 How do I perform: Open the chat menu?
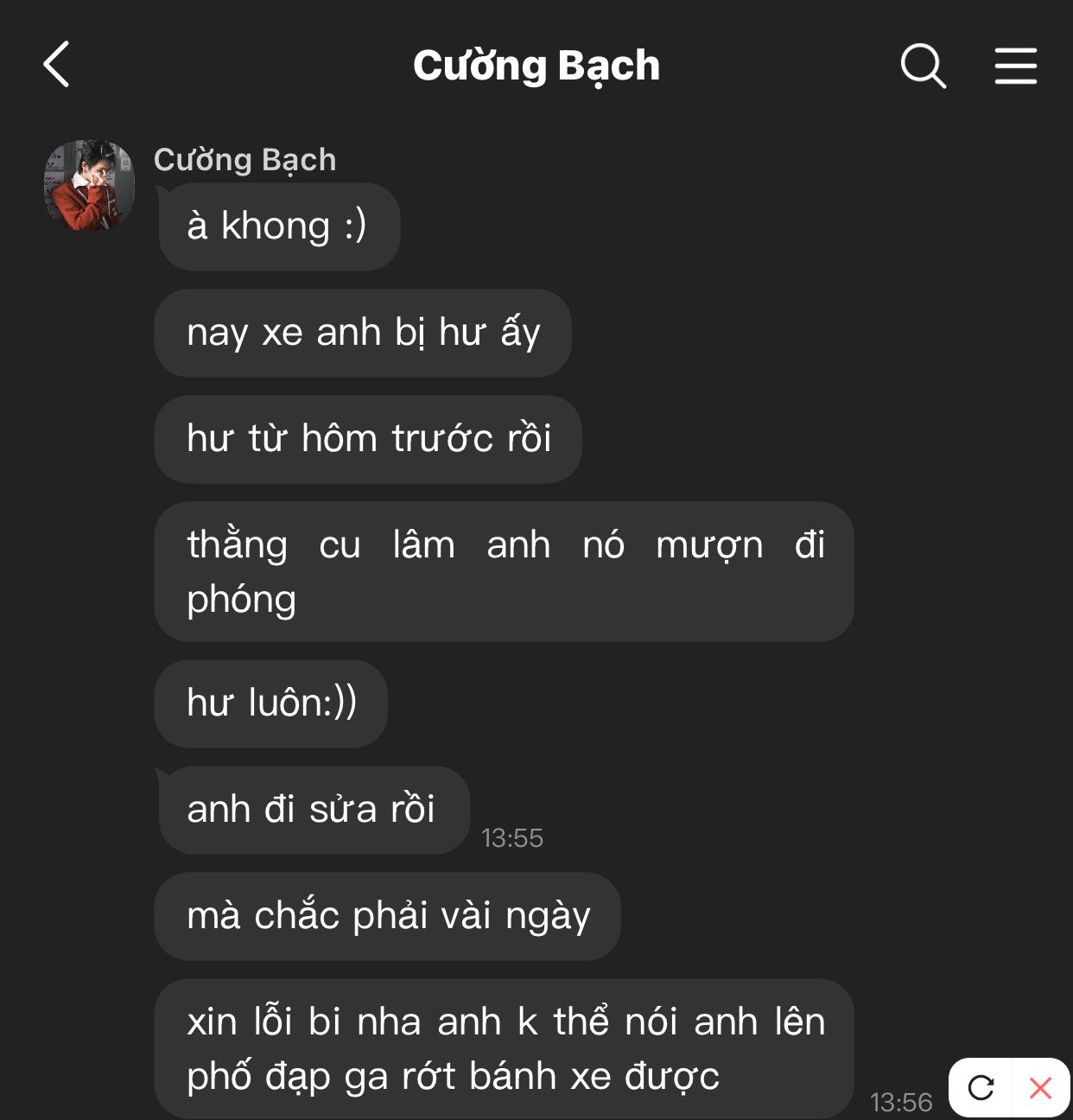(x=1015, y=66)
